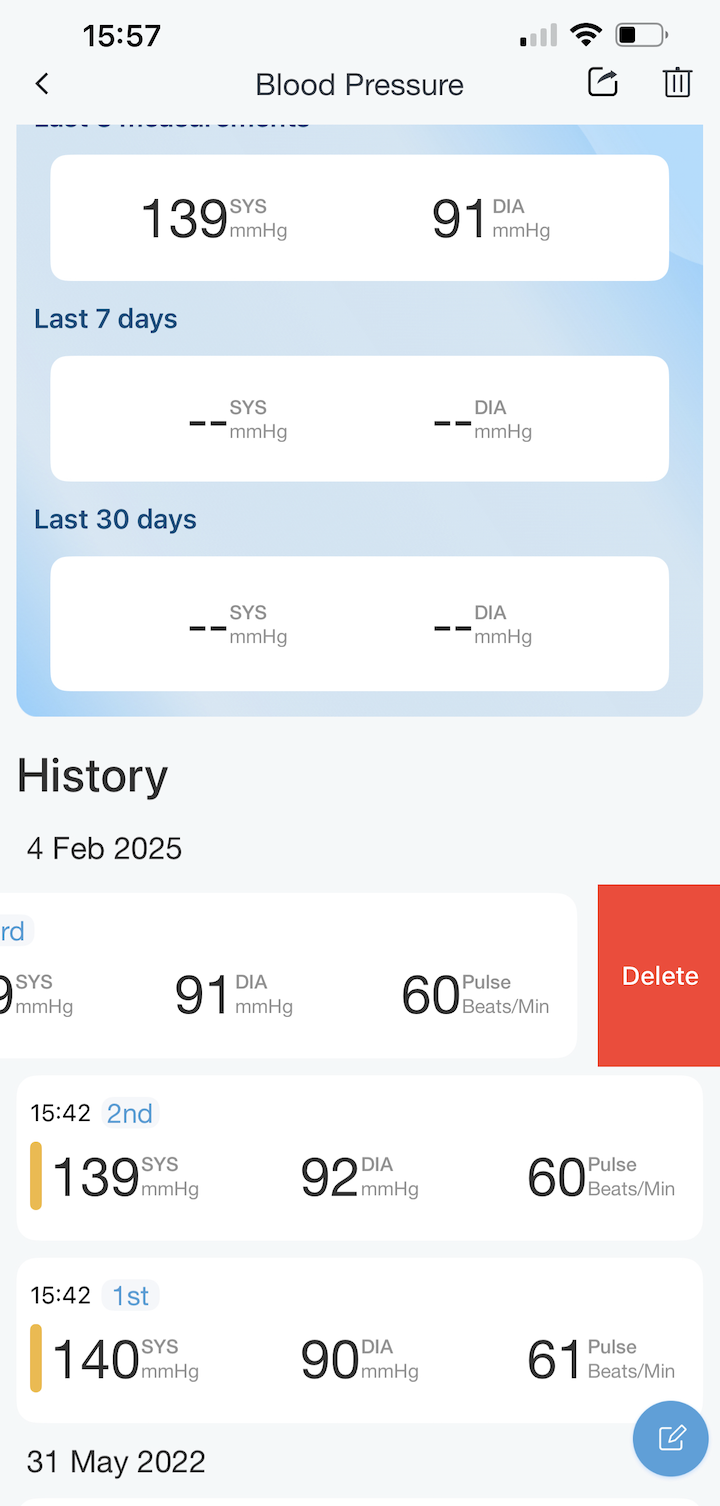
Task: Tap the floating edit note button
Action: coord(671,1438)
